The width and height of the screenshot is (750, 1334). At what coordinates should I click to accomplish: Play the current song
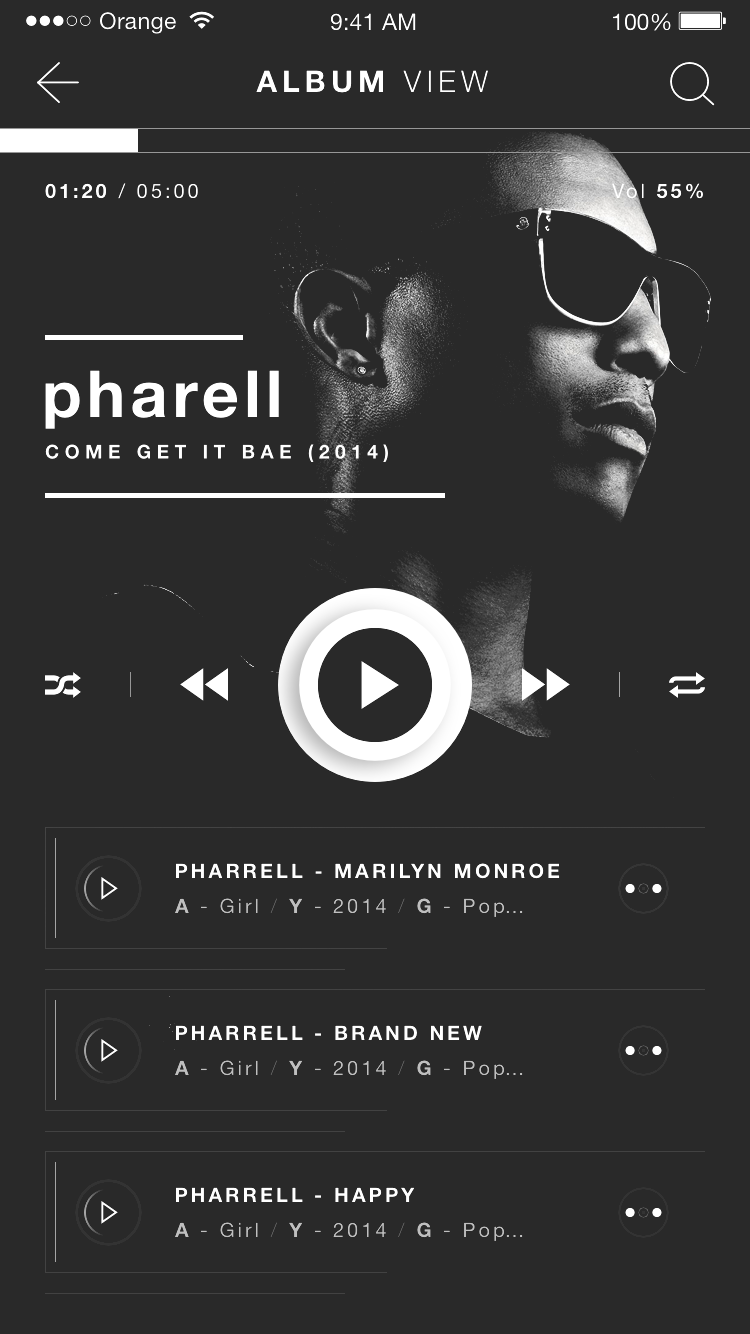click(375, 685)
